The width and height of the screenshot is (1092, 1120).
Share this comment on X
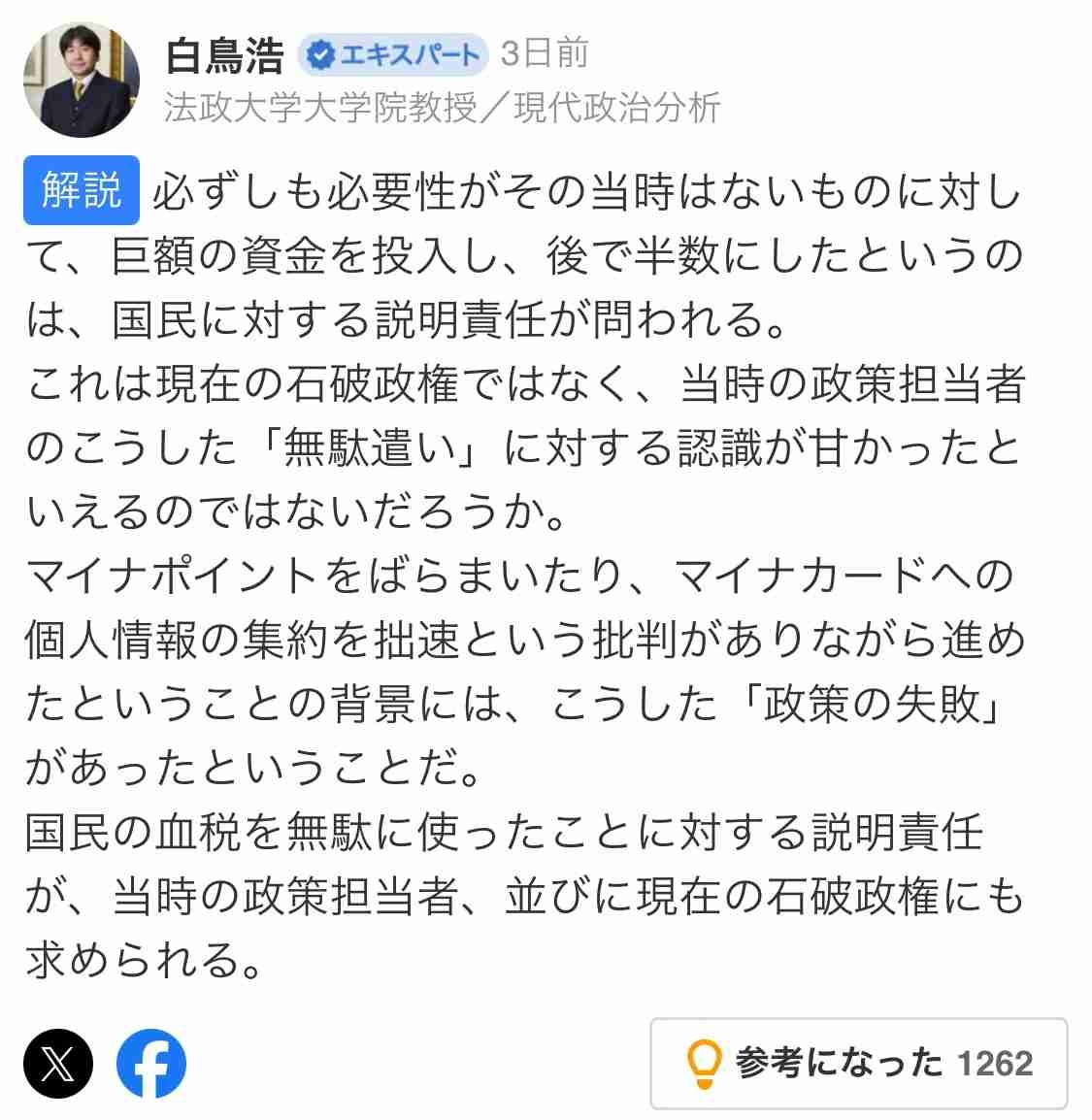click(x=58, y=1063)
